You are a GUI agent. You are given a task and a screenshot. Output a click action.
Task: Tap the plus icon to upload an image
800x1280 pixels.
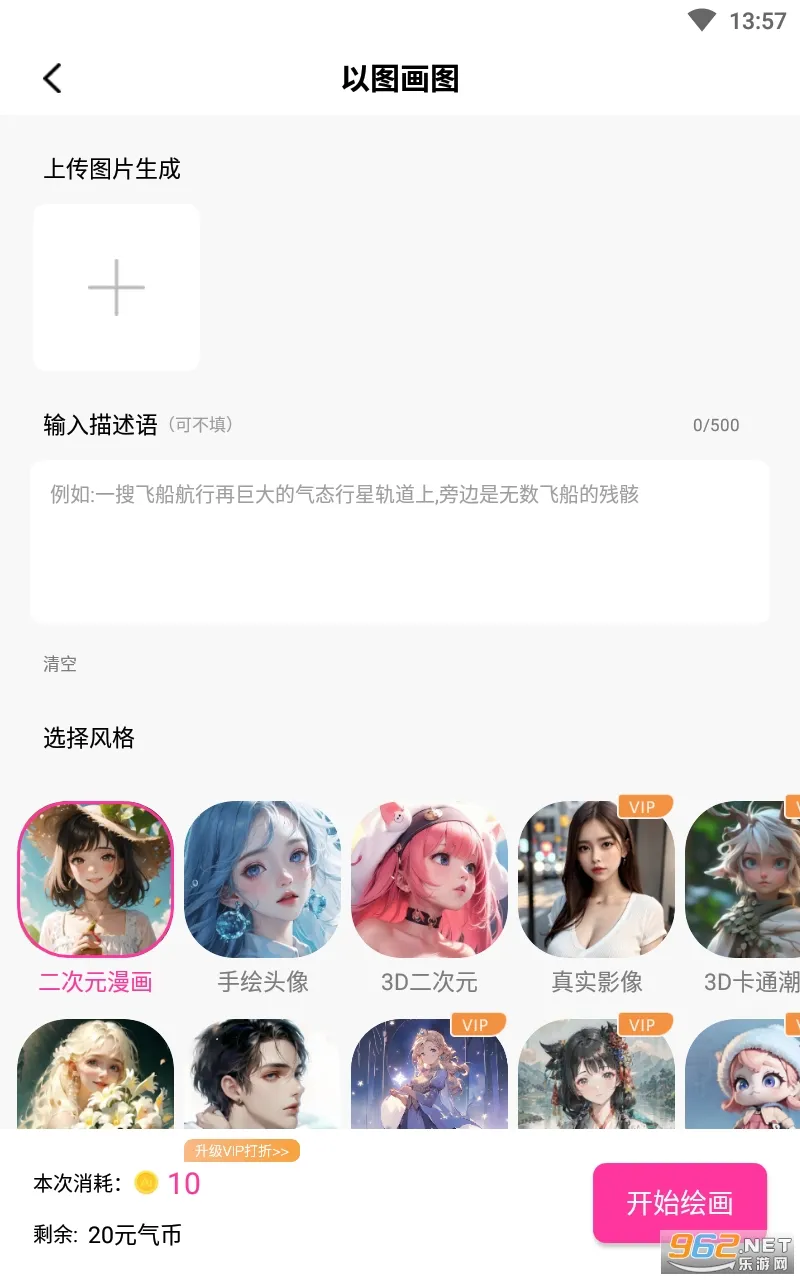point(116,287)
